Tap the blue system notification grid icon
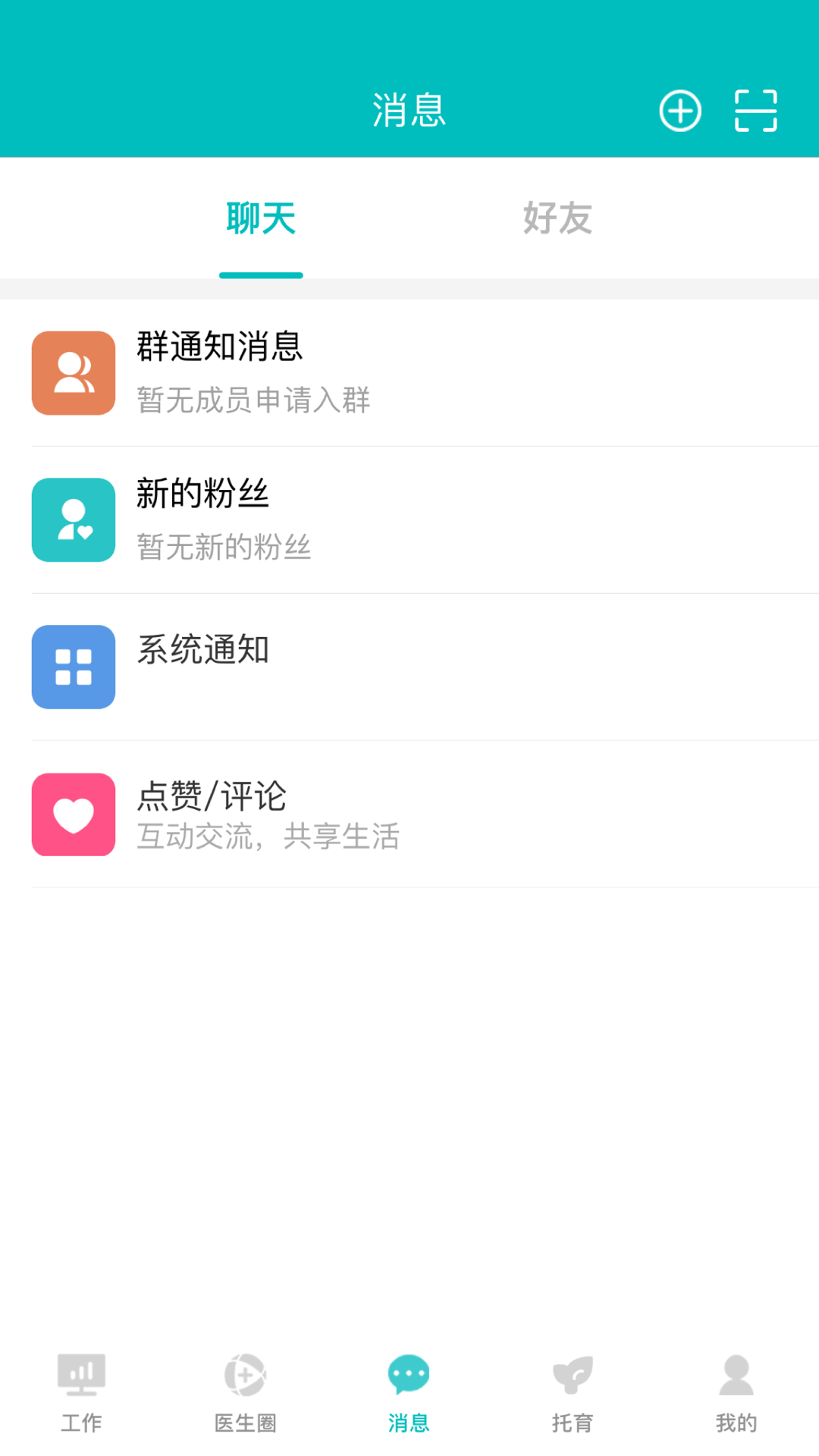This screenshot has width=819, height=1456. 73,667
